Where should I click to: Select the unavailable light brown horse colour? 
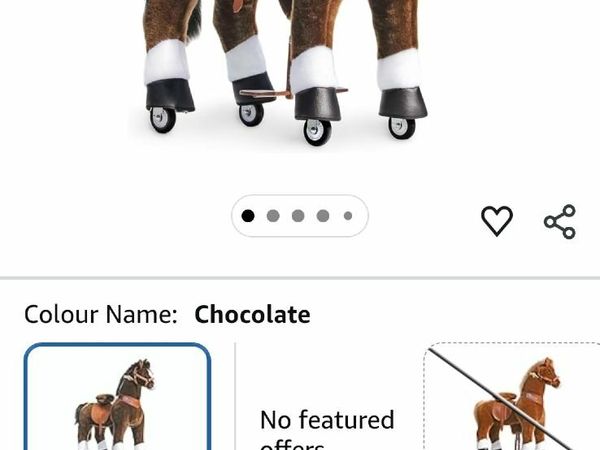point(514,398)
